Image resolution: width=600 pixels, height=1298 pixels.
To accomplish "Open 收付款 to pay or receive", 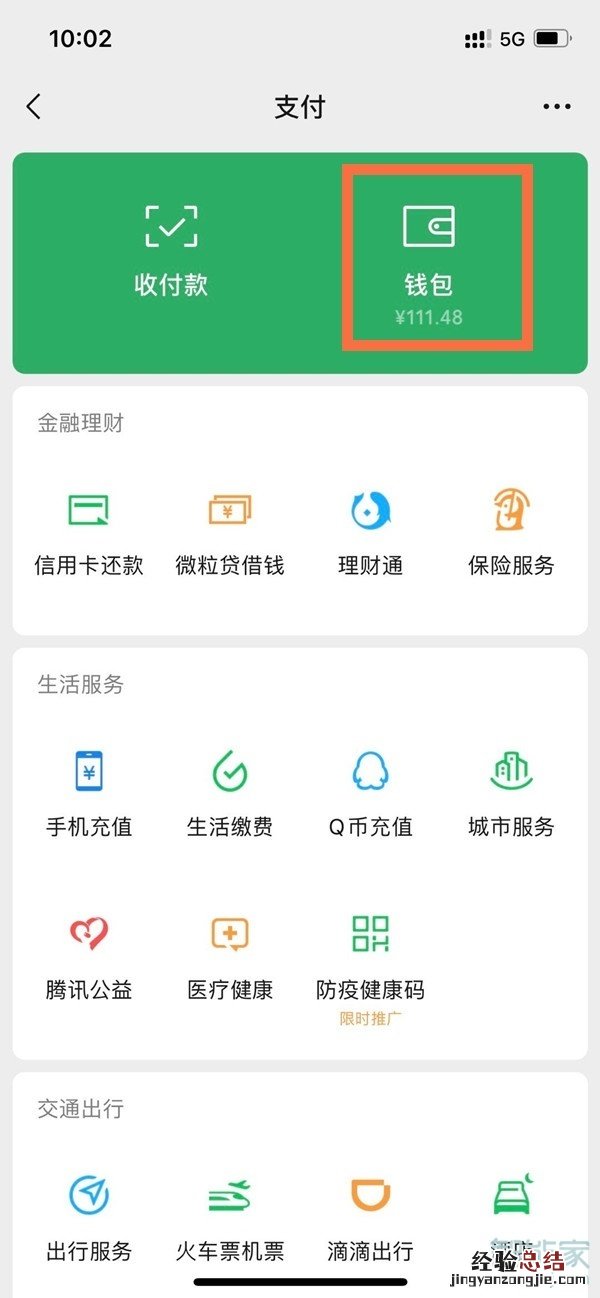I will (x=171, y=250).
